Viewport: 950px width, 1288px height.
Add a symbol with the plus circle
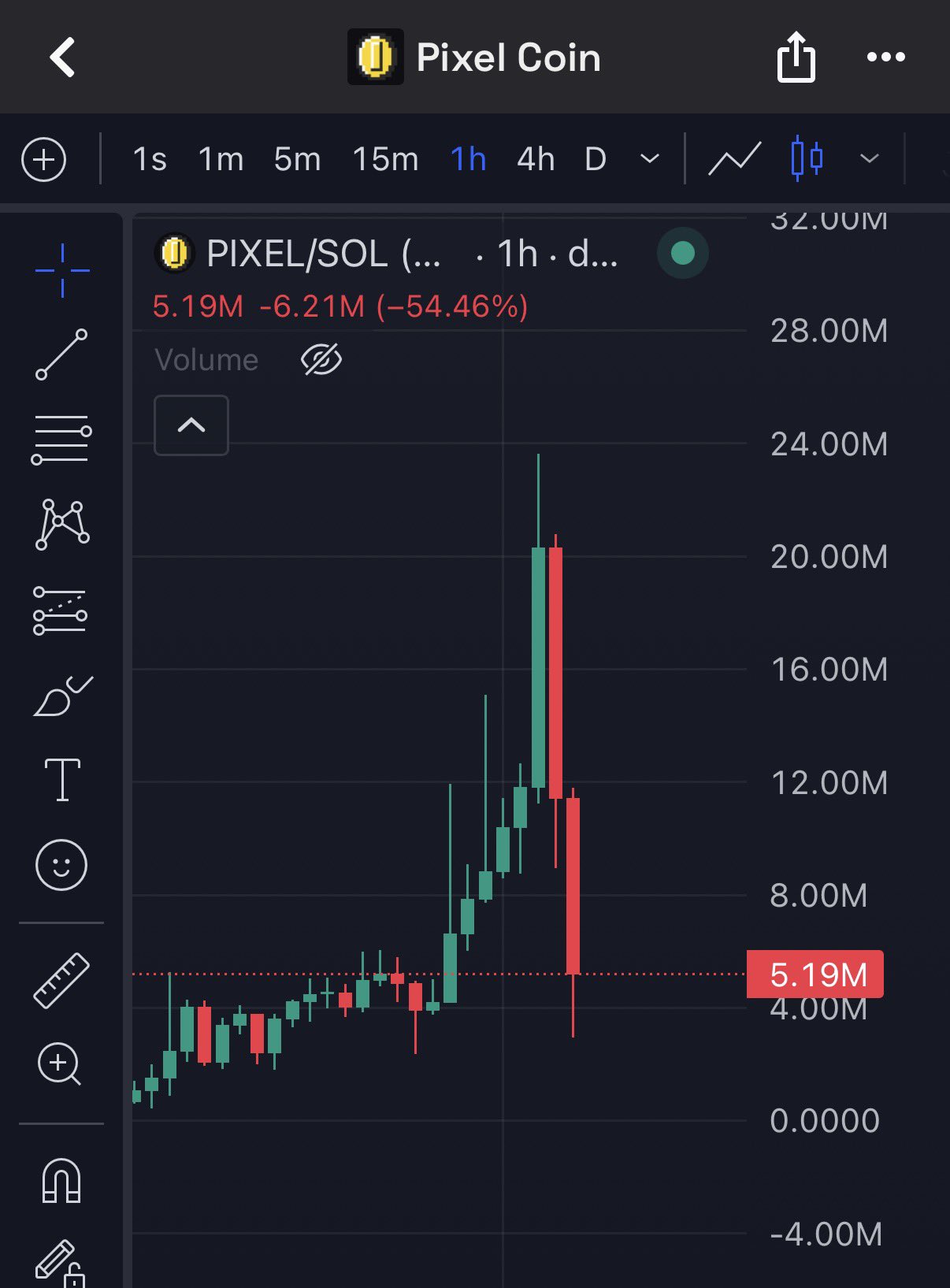(43, 159)
